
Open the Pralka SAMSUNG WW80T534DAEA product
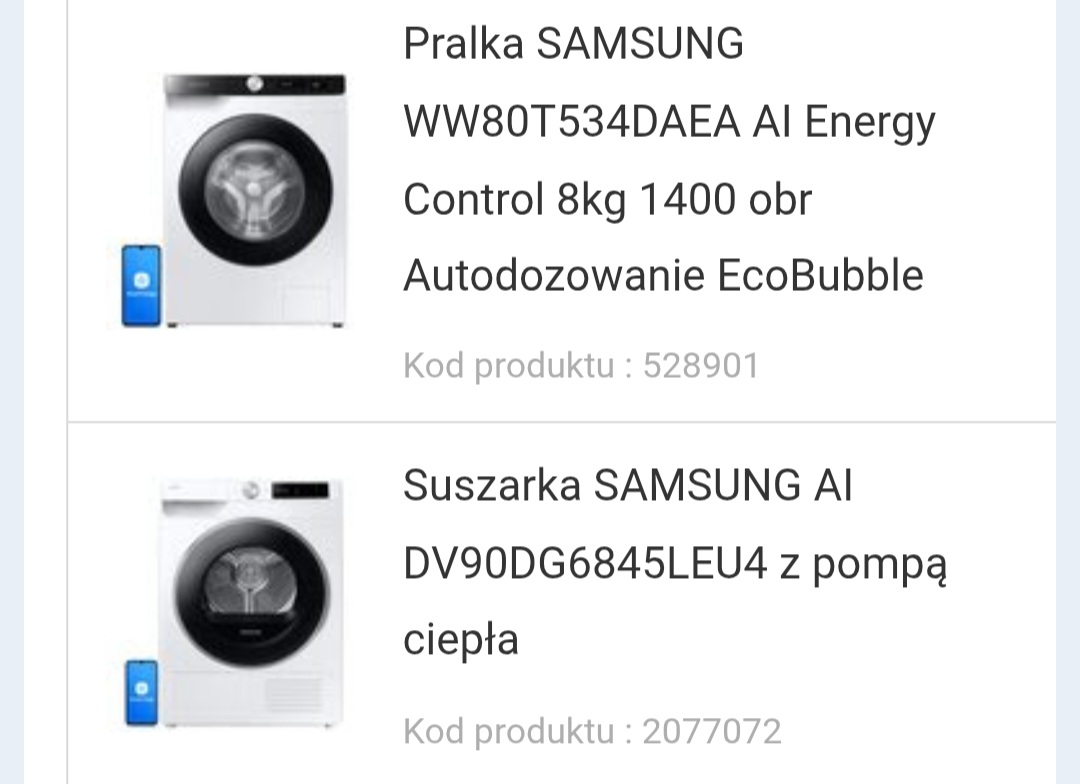[668, 160]
